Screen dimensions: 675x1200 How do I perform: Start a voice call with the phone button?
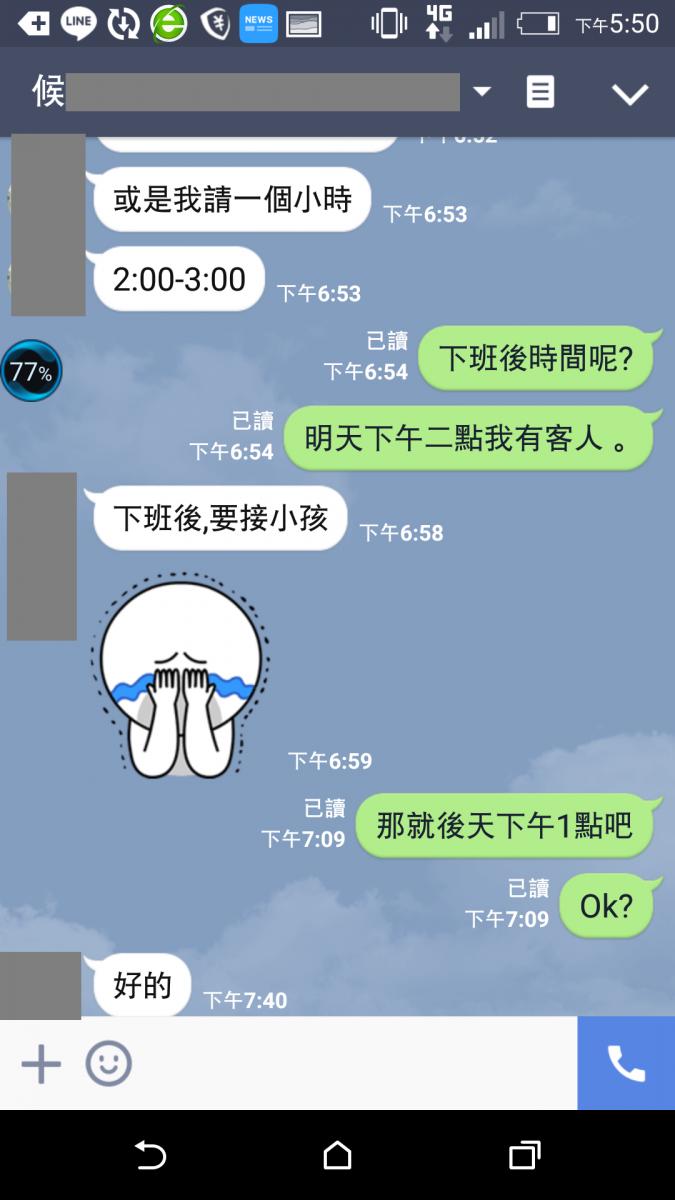coord(626,1063)
